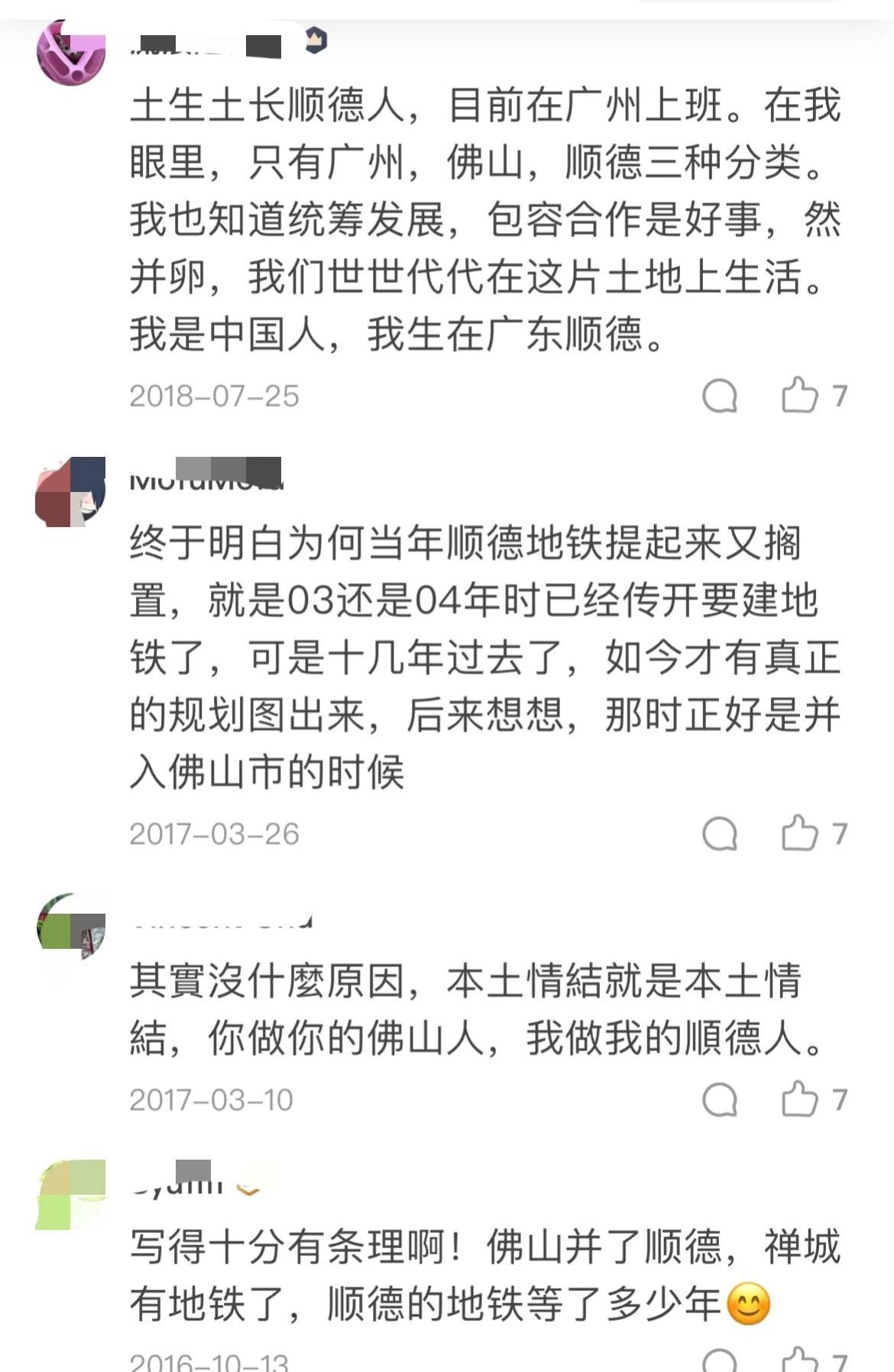
Task: Open avatar of the 2017-03-26 commenter
Action: [x=71, y=491]
